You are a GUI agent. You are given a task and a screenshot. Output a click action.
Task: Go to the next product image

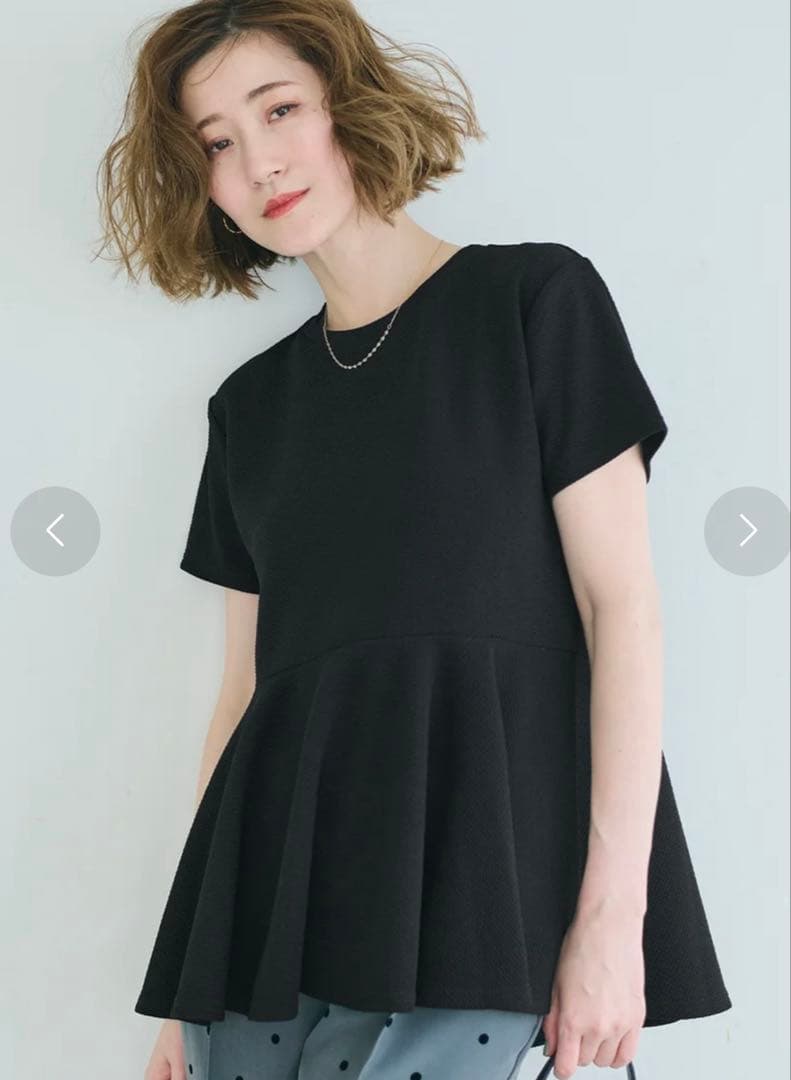[x=747, y=531]
